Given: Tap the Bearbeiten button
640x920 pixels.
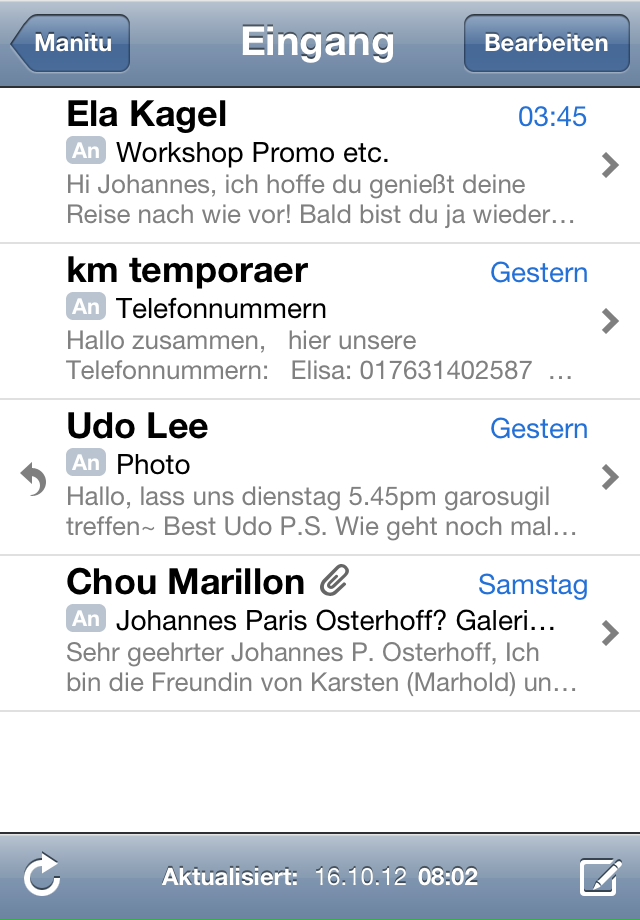Looking at the screenshot, I should coord(545,44).
